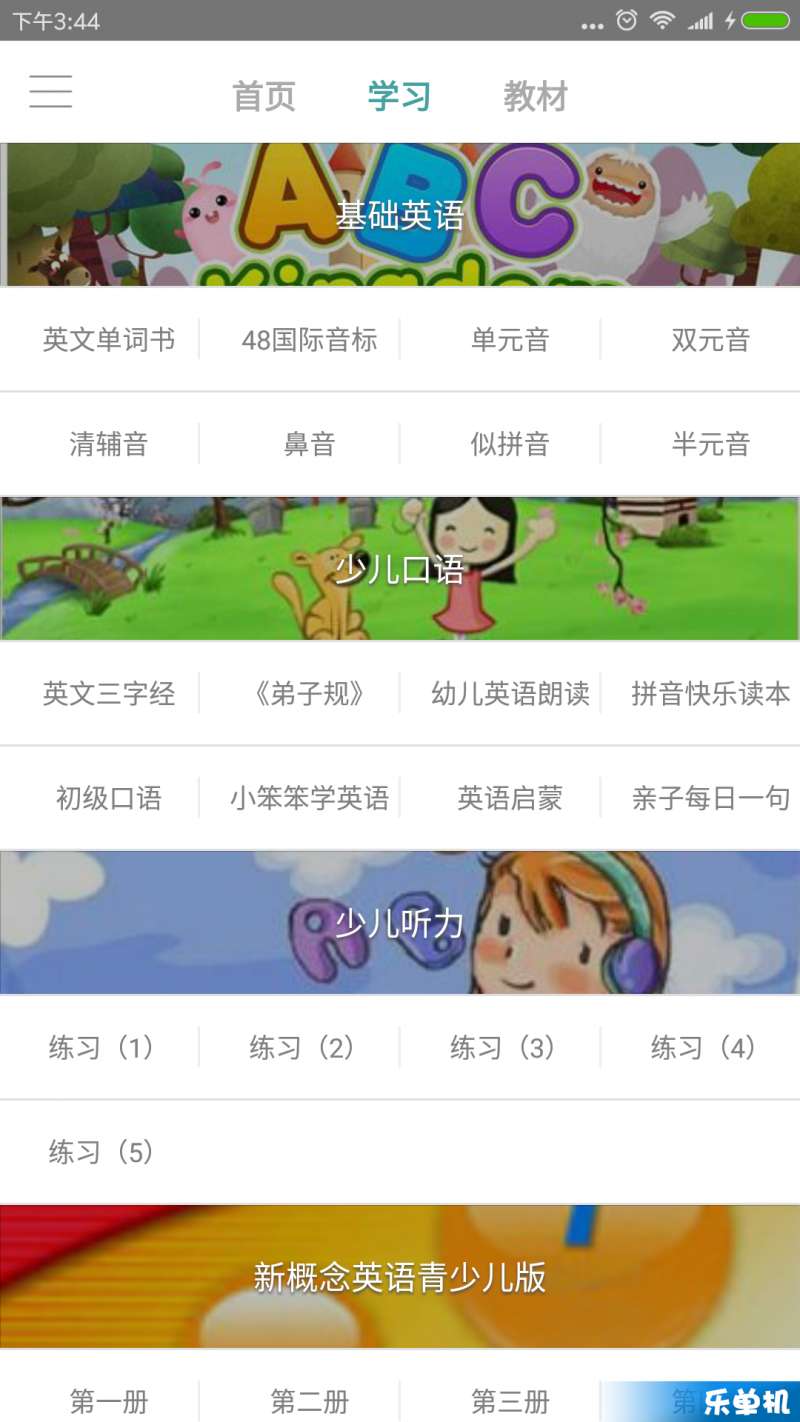
Task: Open 亲子每日一句
Action: 710,798
